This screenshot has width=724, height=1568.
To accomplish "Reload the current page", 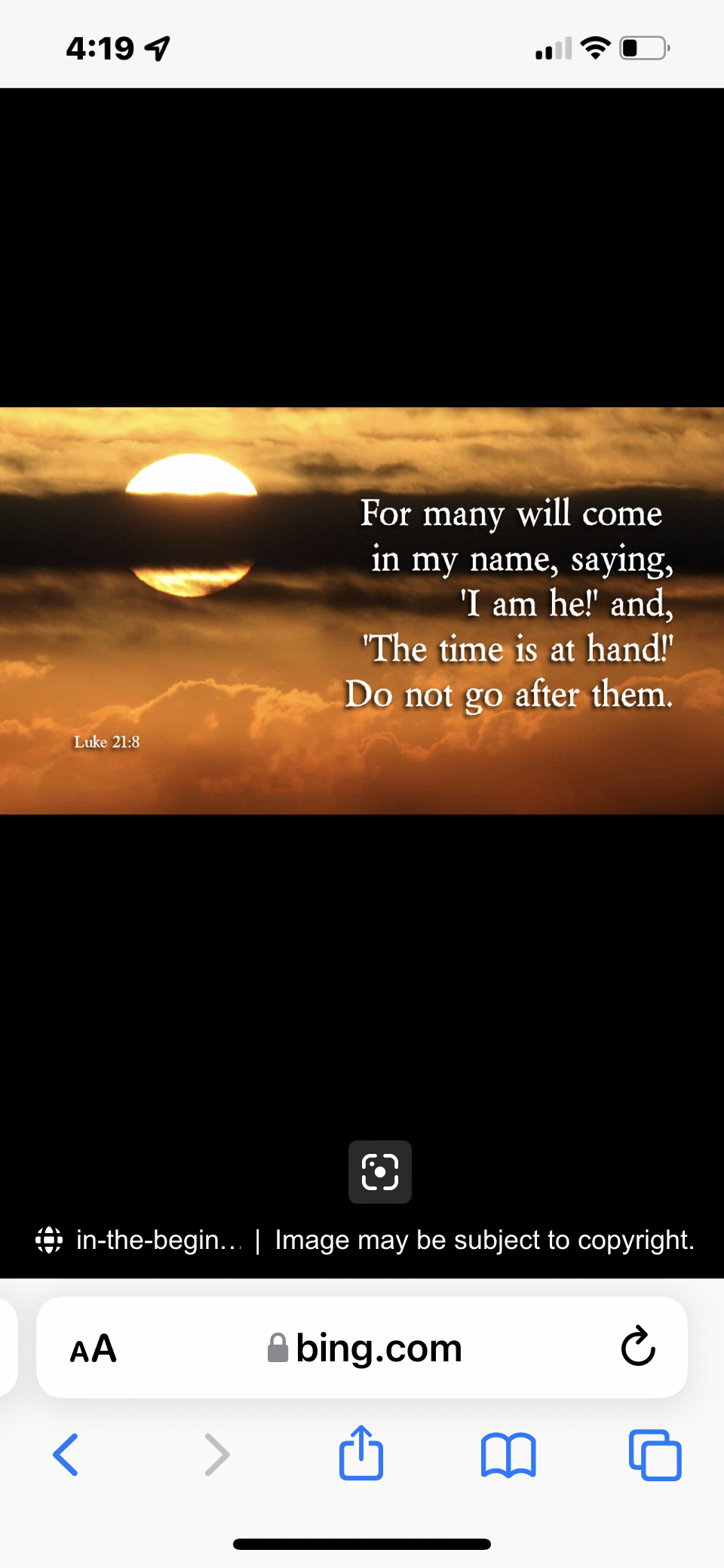I will tap(637, 1347).
